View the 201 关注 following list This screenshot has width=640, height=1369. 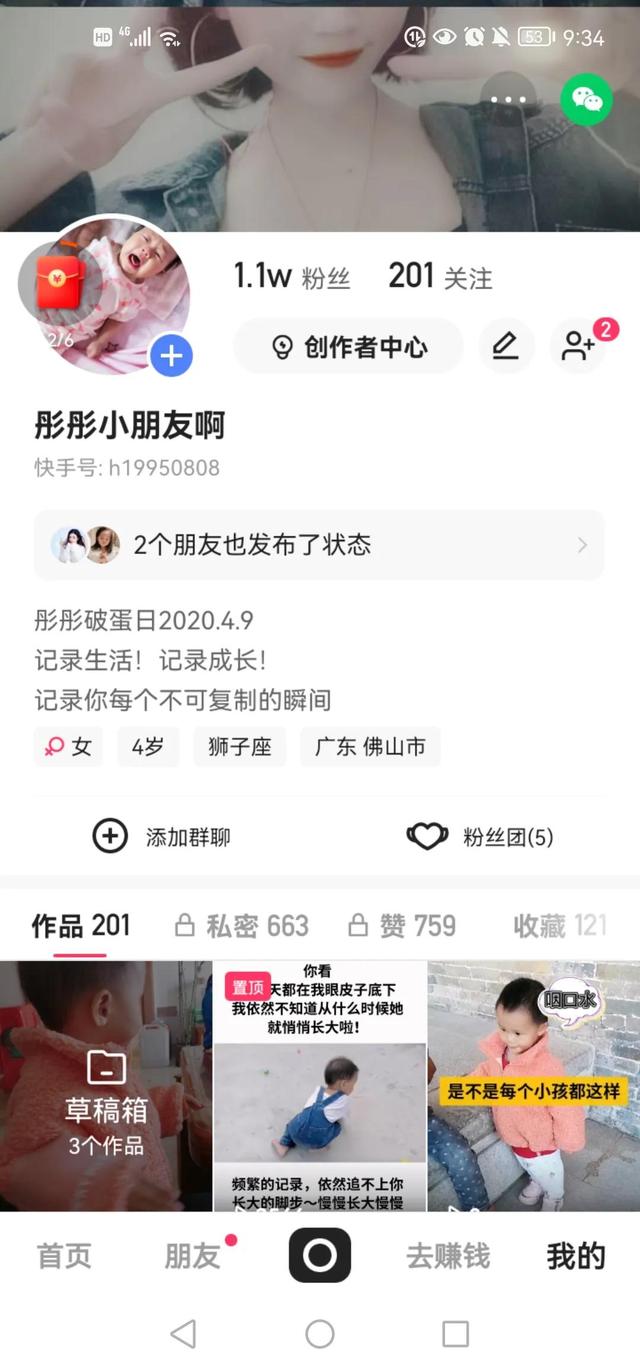440,276
